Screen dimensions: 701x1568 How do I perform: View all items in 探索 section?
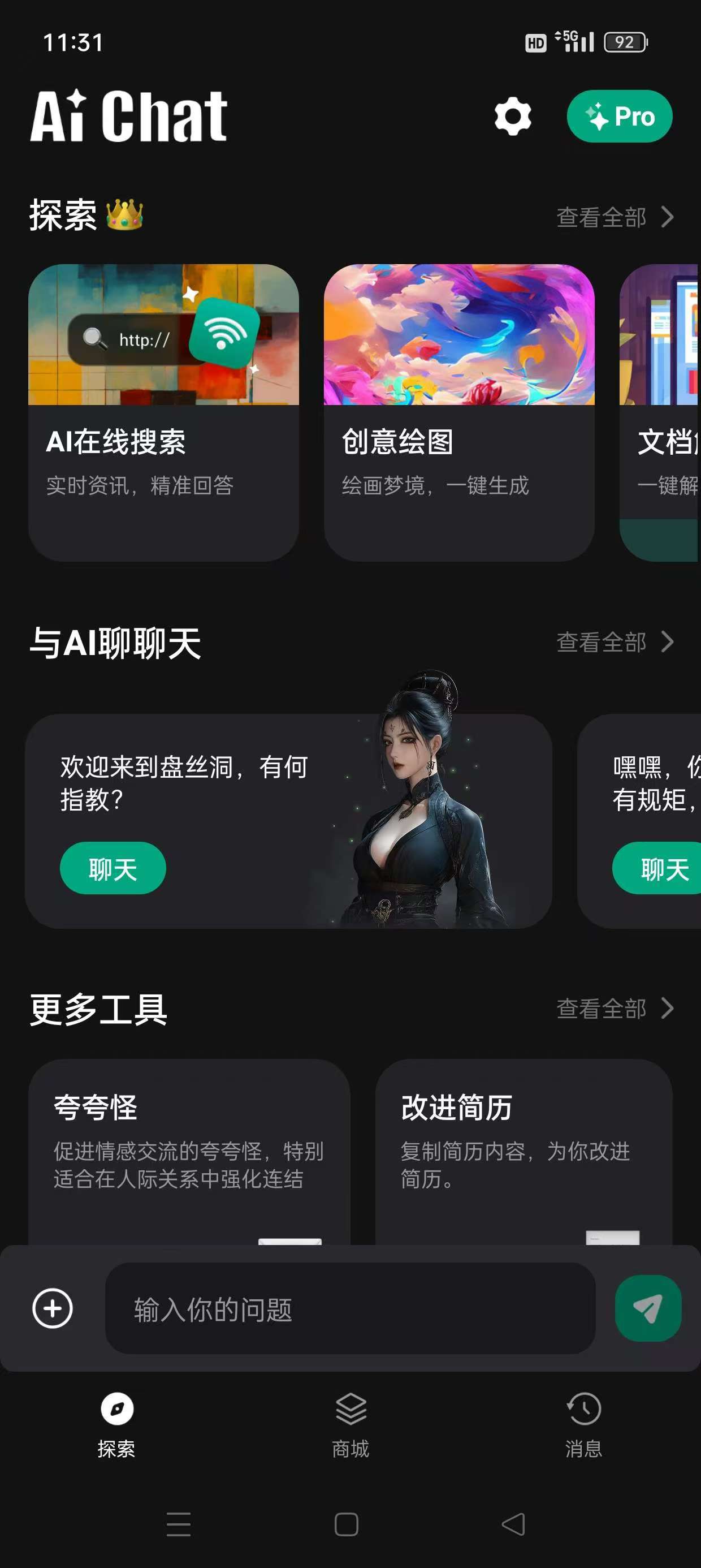(615, 217)
